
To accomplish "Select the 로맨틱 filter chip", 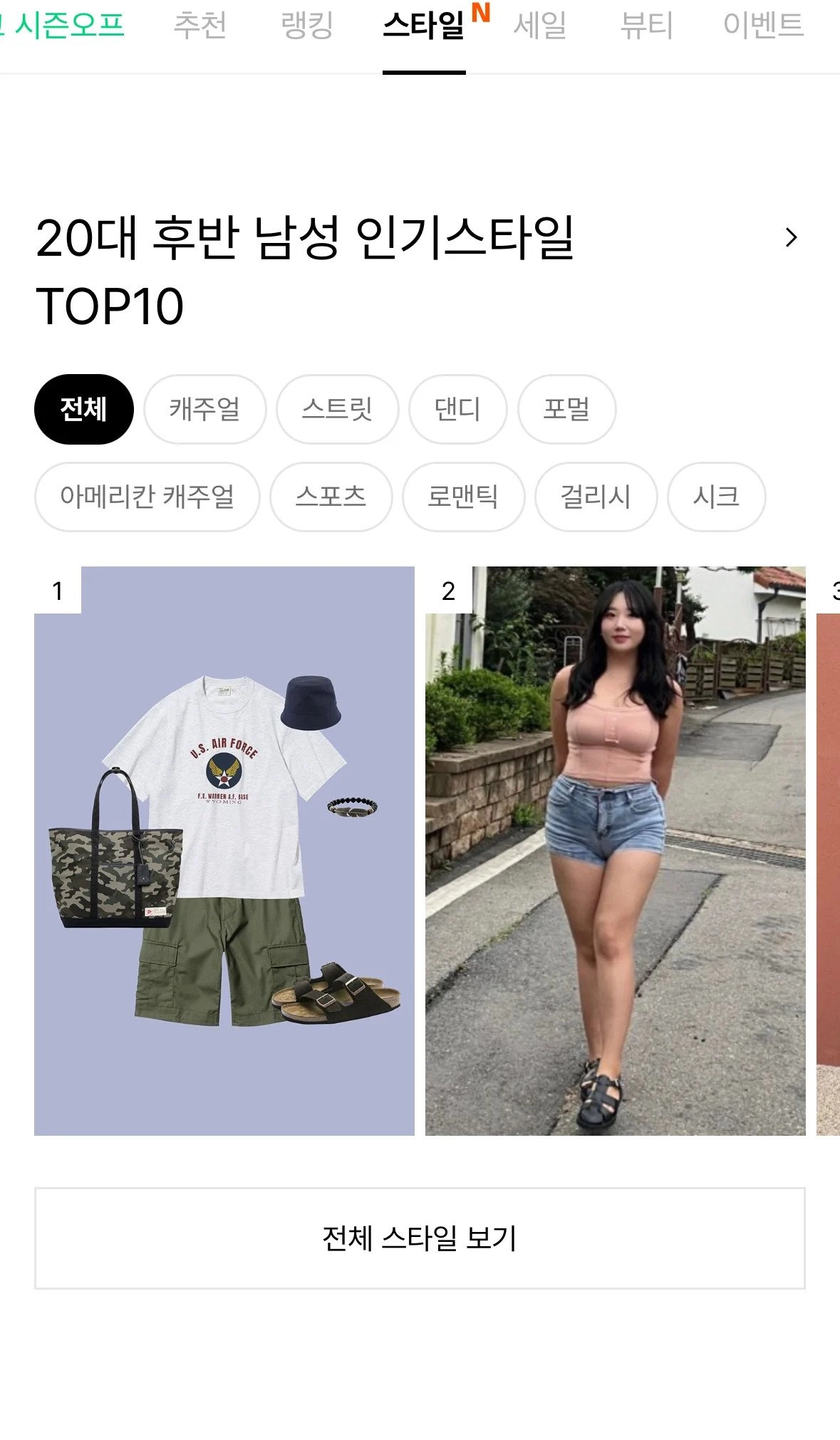I will click(x=464, y=497).
